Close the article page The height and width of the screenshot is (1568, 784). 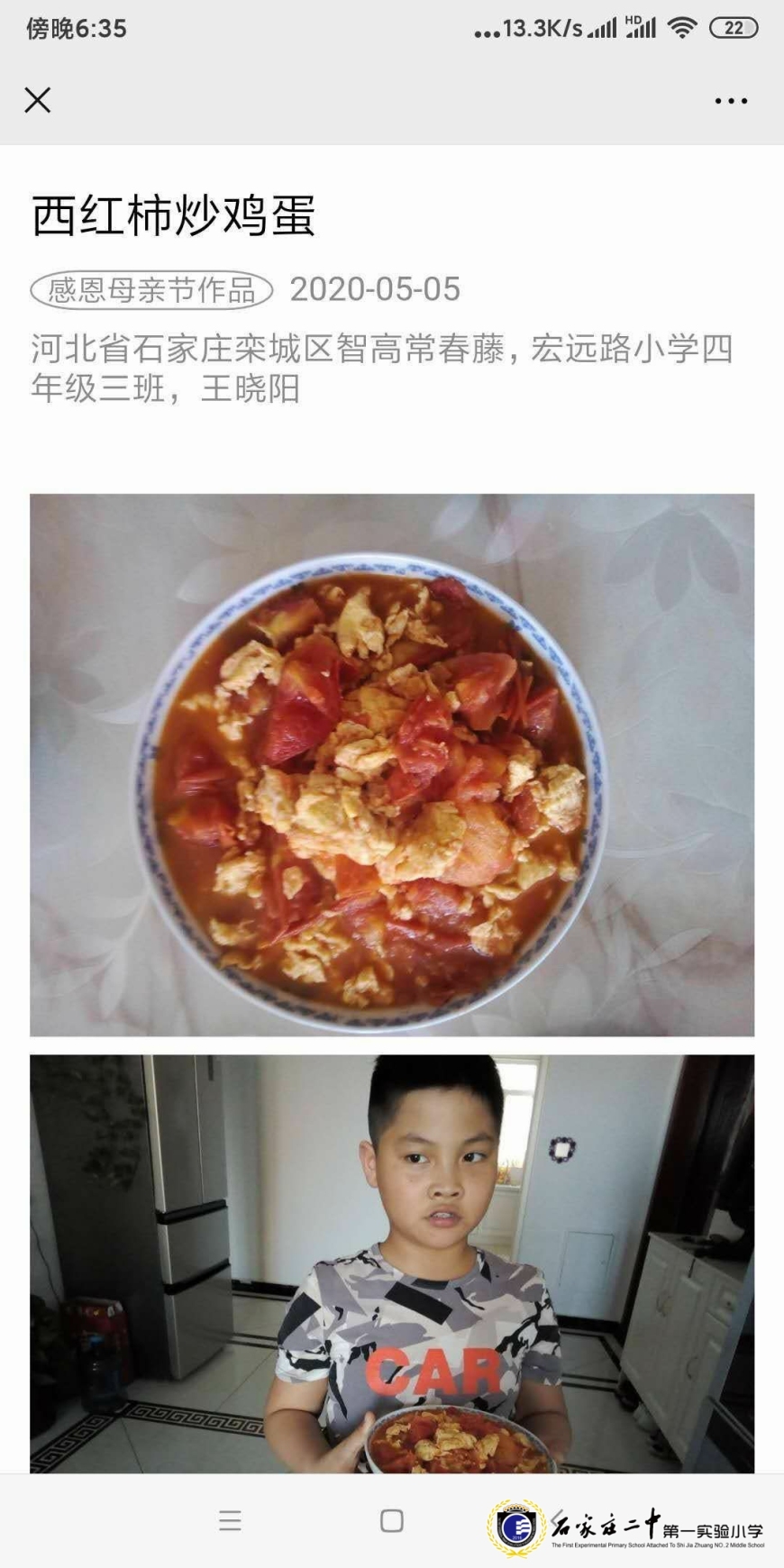tap(38, 100)
